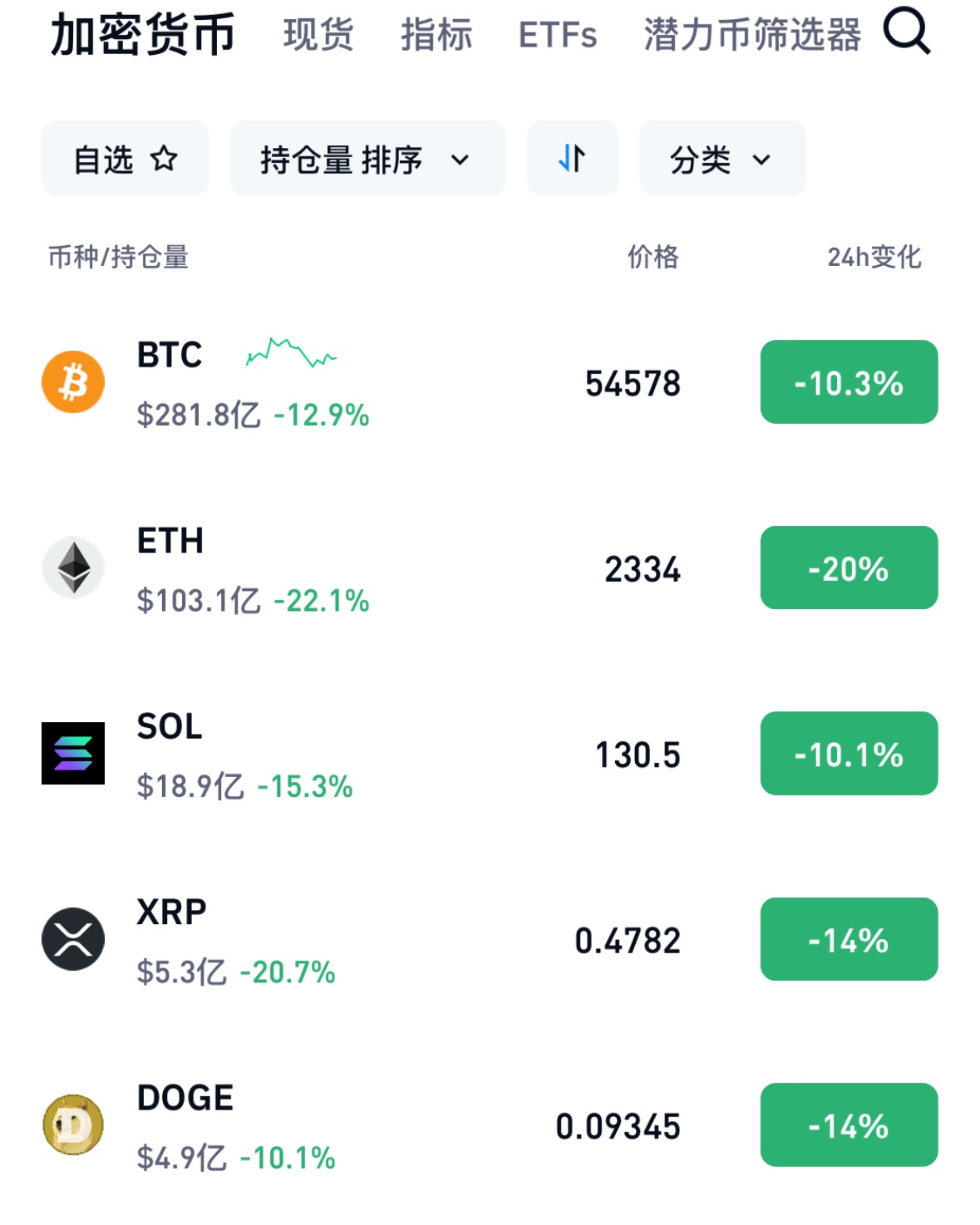Open the ETFs tab
The width and height of the screenshot is (980, 1225).
[559, 34]
